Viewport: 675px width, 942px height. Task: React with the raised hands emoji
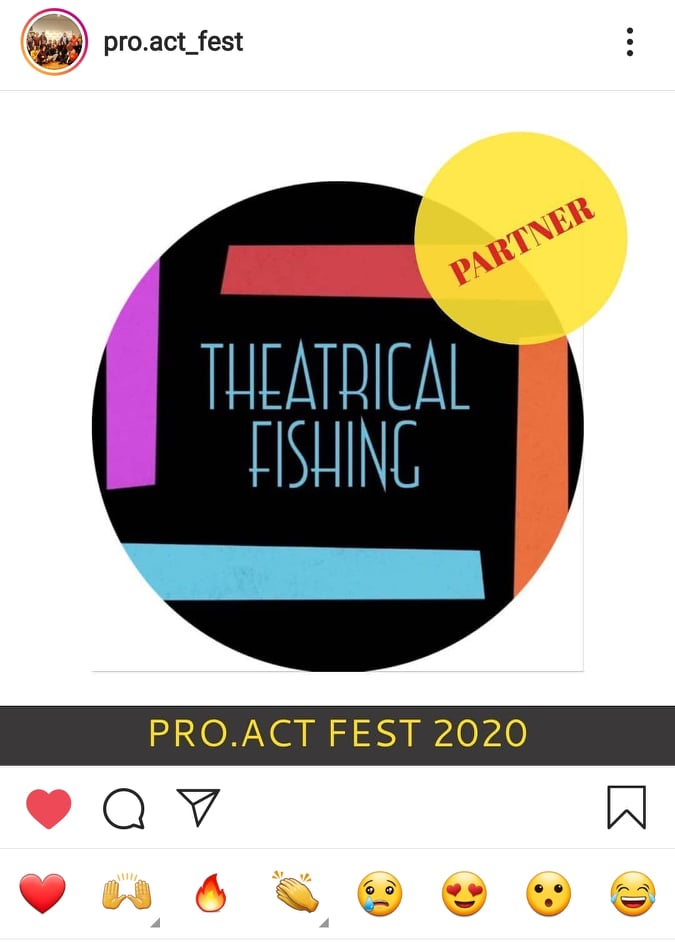pos(126,892)
